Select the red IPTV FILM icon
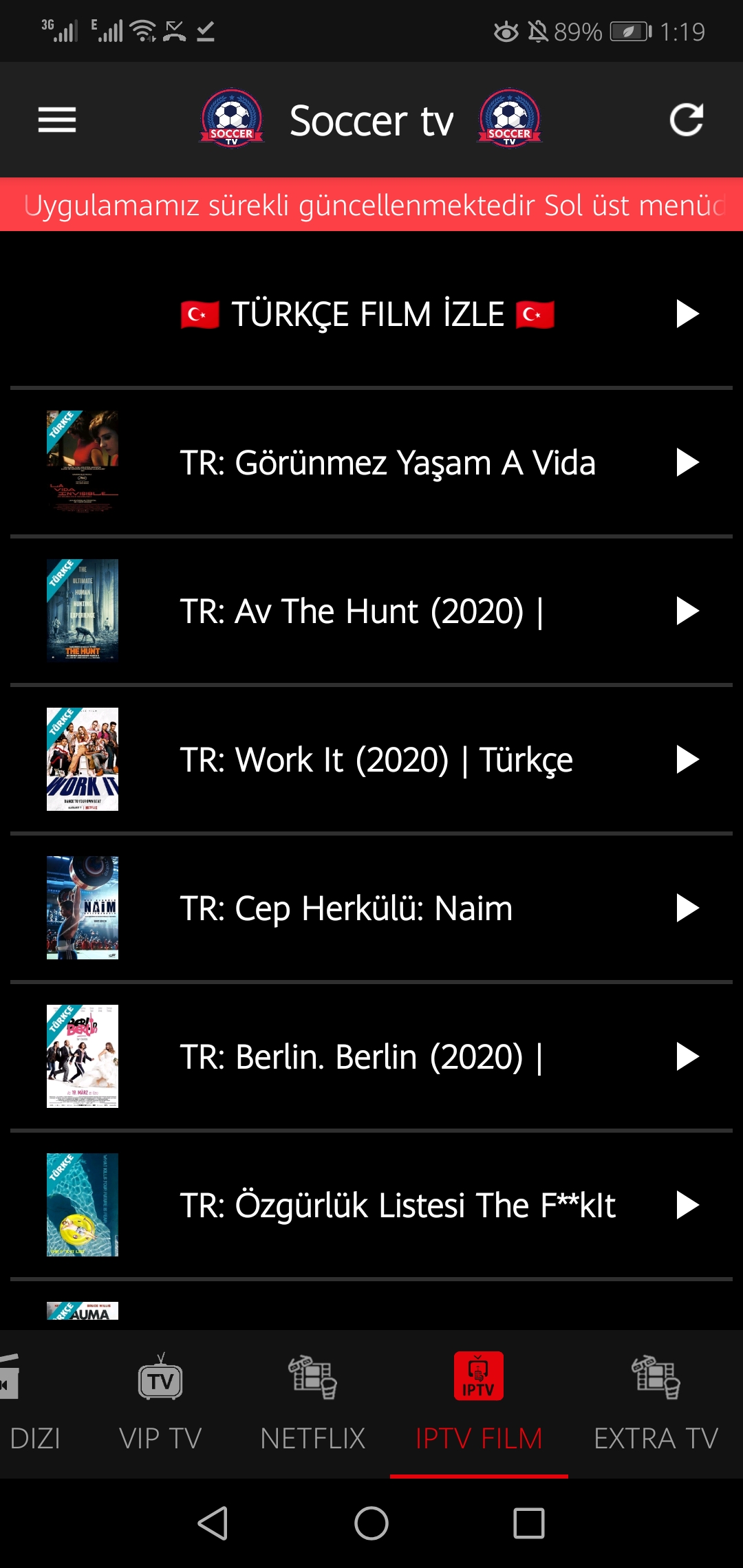The image size is (743, 1568). point(480,1375)
